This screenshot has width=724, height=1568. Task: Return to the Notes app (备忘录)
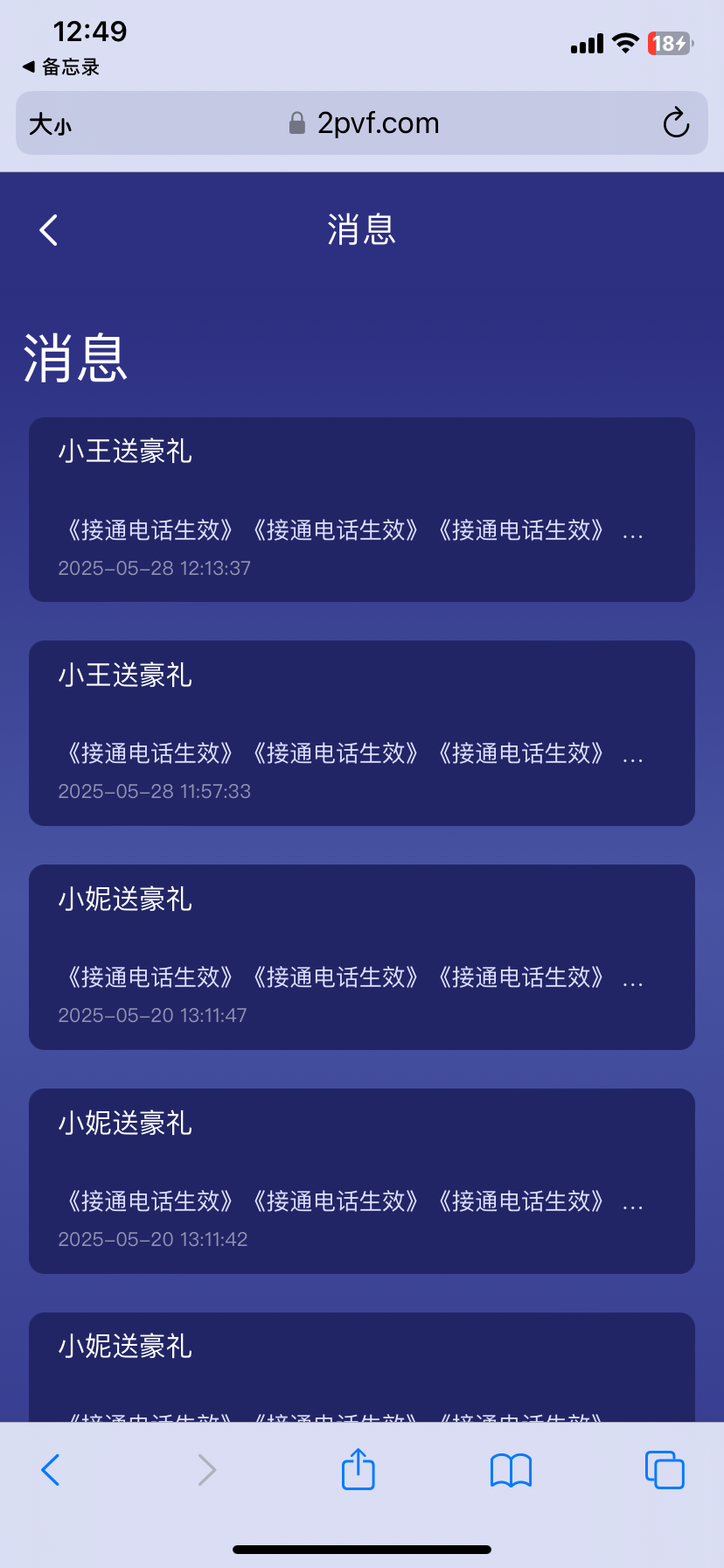point(61,67)
